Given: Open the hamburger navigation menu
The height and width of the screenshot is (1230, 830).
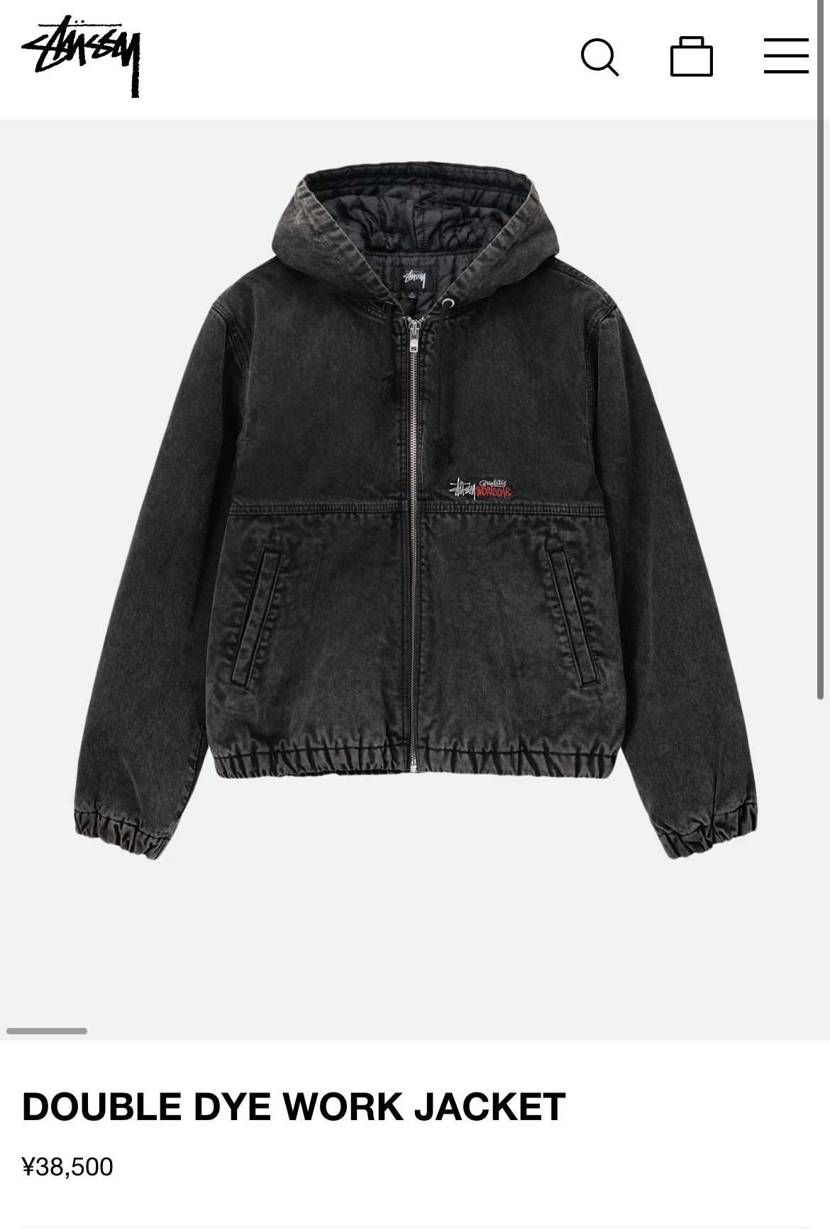Looking at the screenshot, I should [786, 57].
